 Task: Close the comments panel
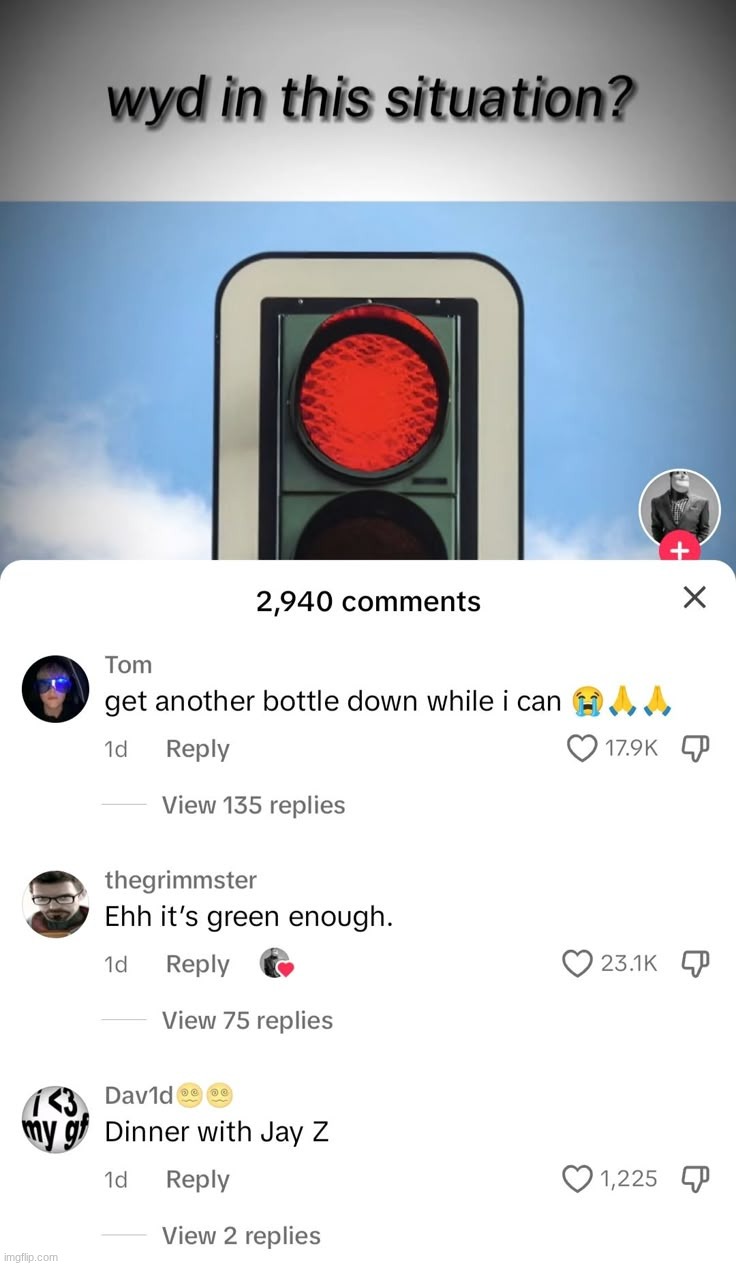pyautogui.click(x=694, y=598)
